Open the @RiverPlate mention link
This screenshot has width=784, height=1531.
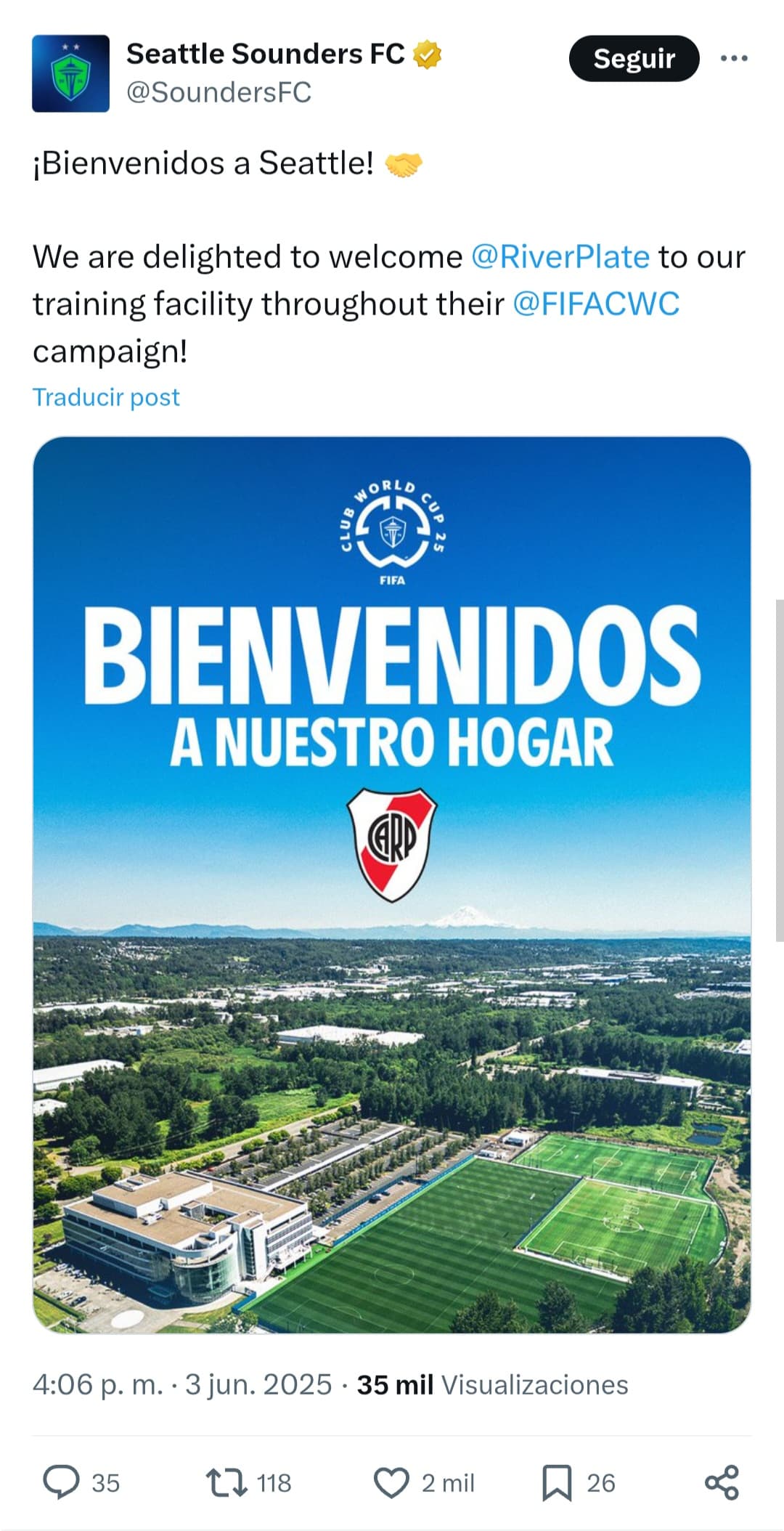coord(560,257)
